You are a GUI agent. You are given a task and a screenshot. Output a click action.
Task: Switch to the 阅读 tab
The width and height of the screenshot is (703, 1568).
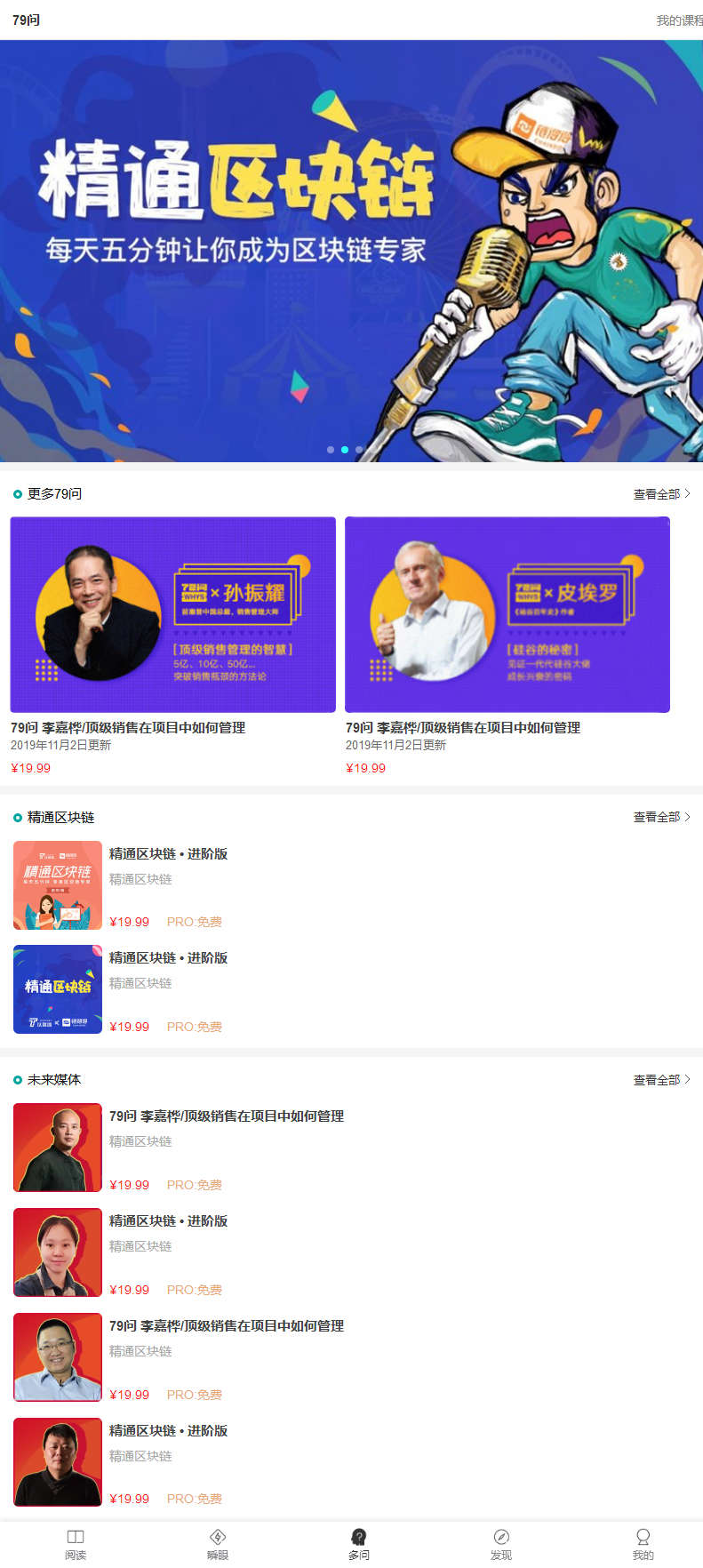(x=76, y=1544)
